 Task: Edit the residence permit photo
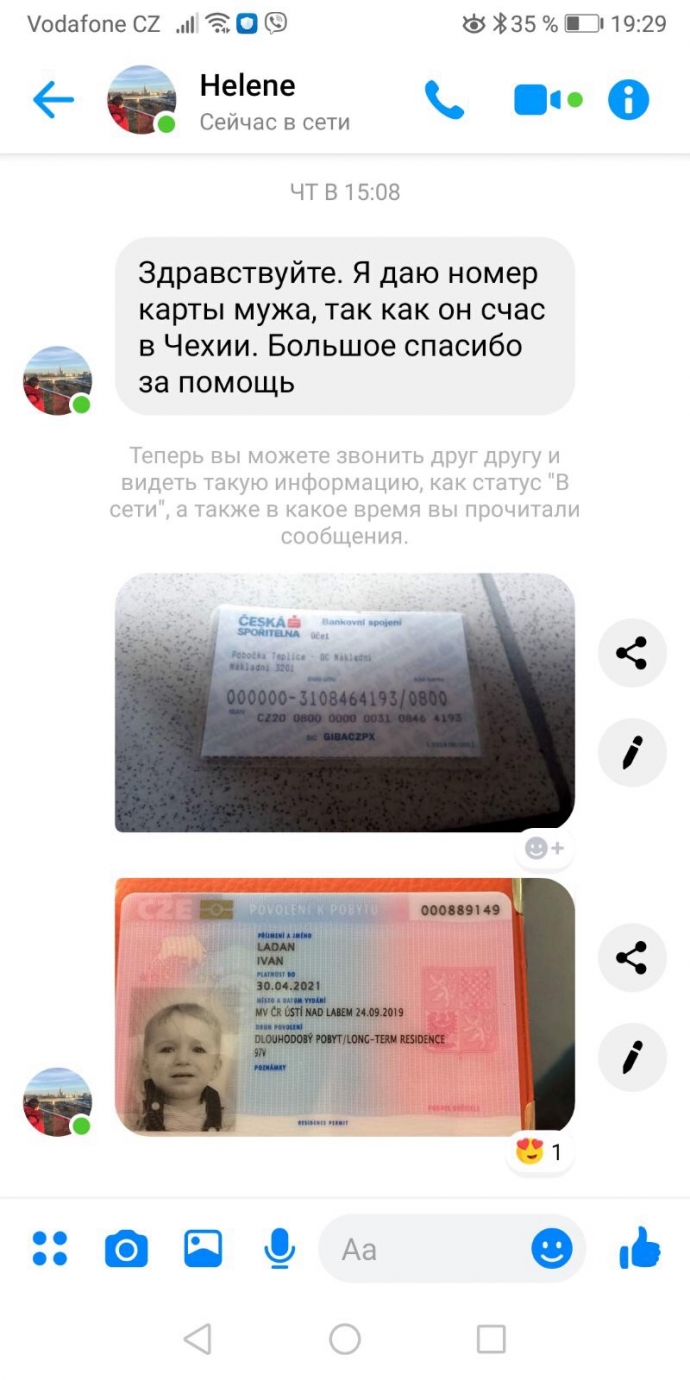[x=631, y=1056]
